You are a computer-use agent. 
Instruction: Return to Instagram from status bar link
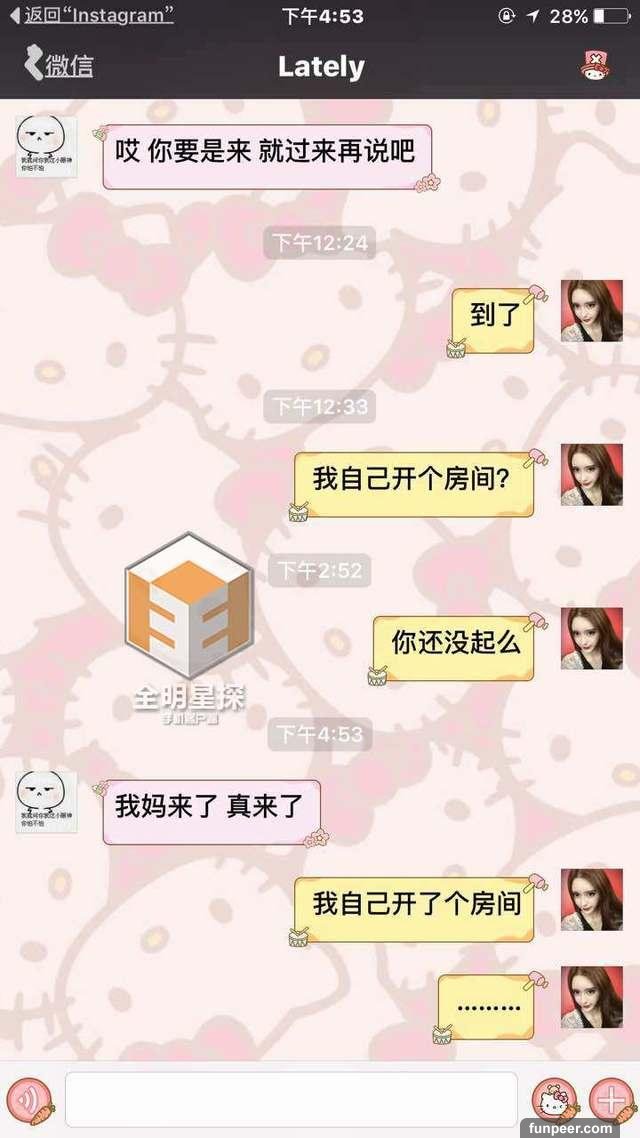[x=92, y=16]
